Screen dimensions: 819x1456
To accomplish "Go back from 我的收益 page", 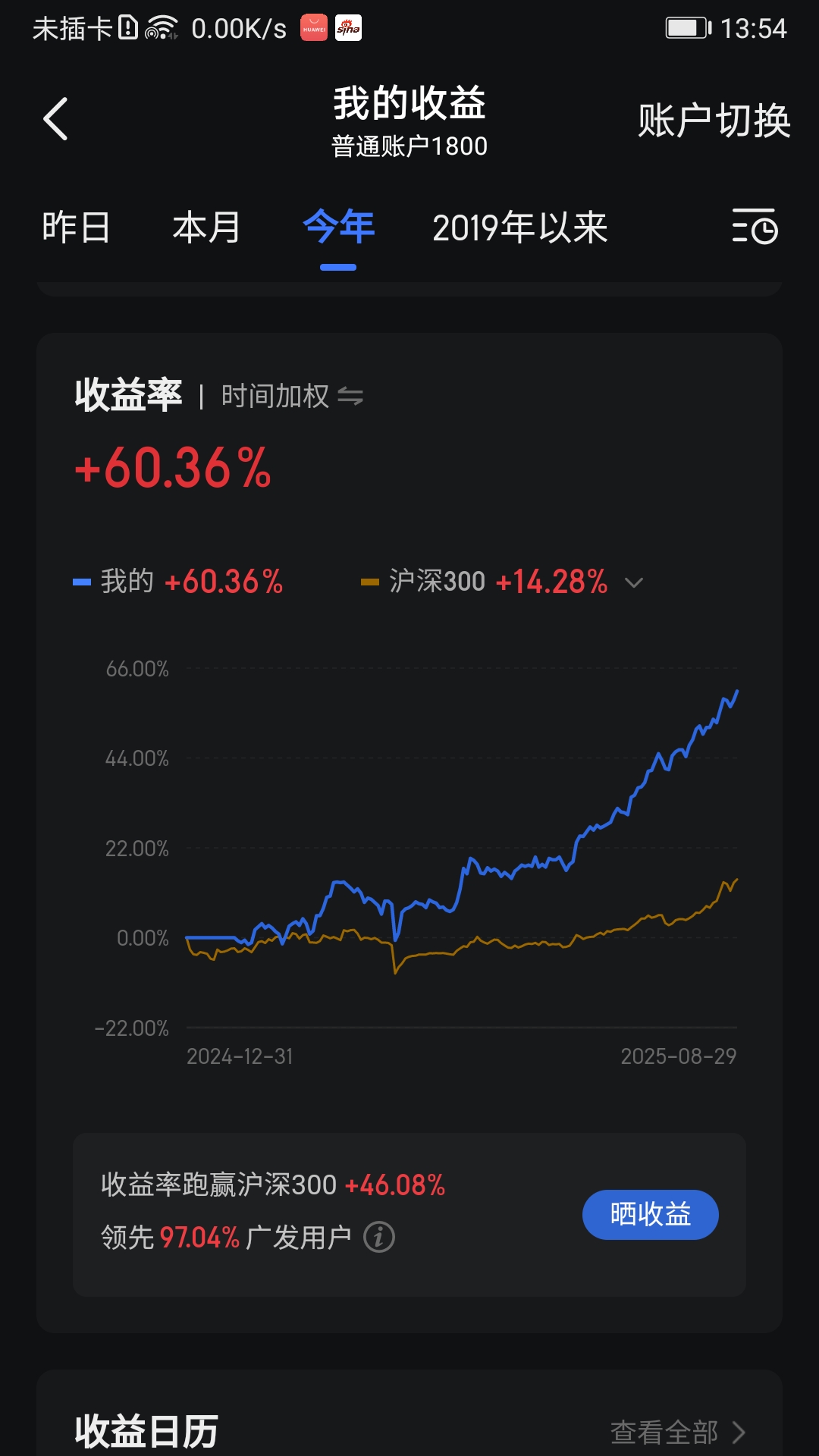I will [56, 119].
